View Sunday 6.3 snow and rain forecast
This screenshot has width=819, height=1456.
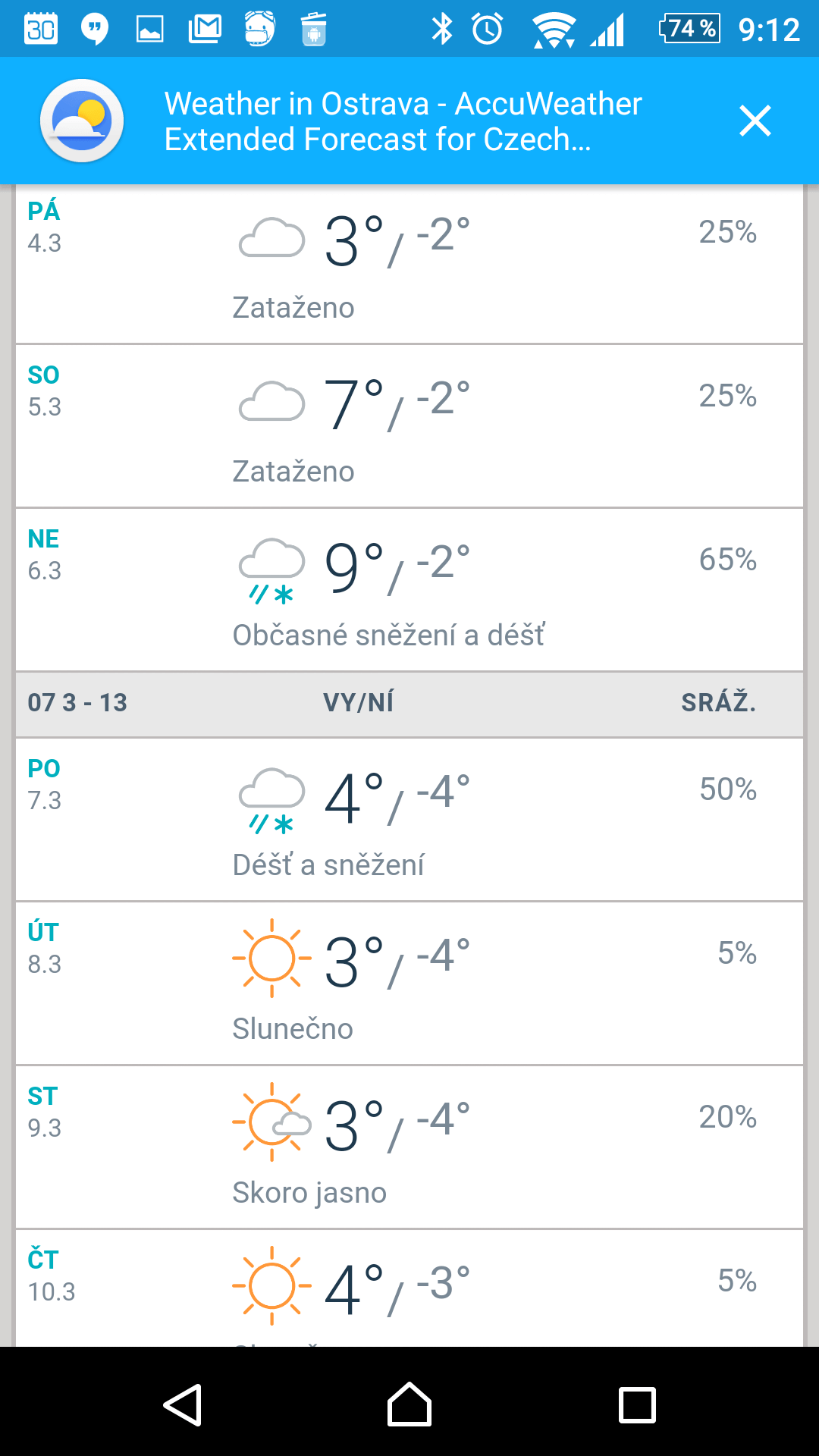tap(409, 590)
